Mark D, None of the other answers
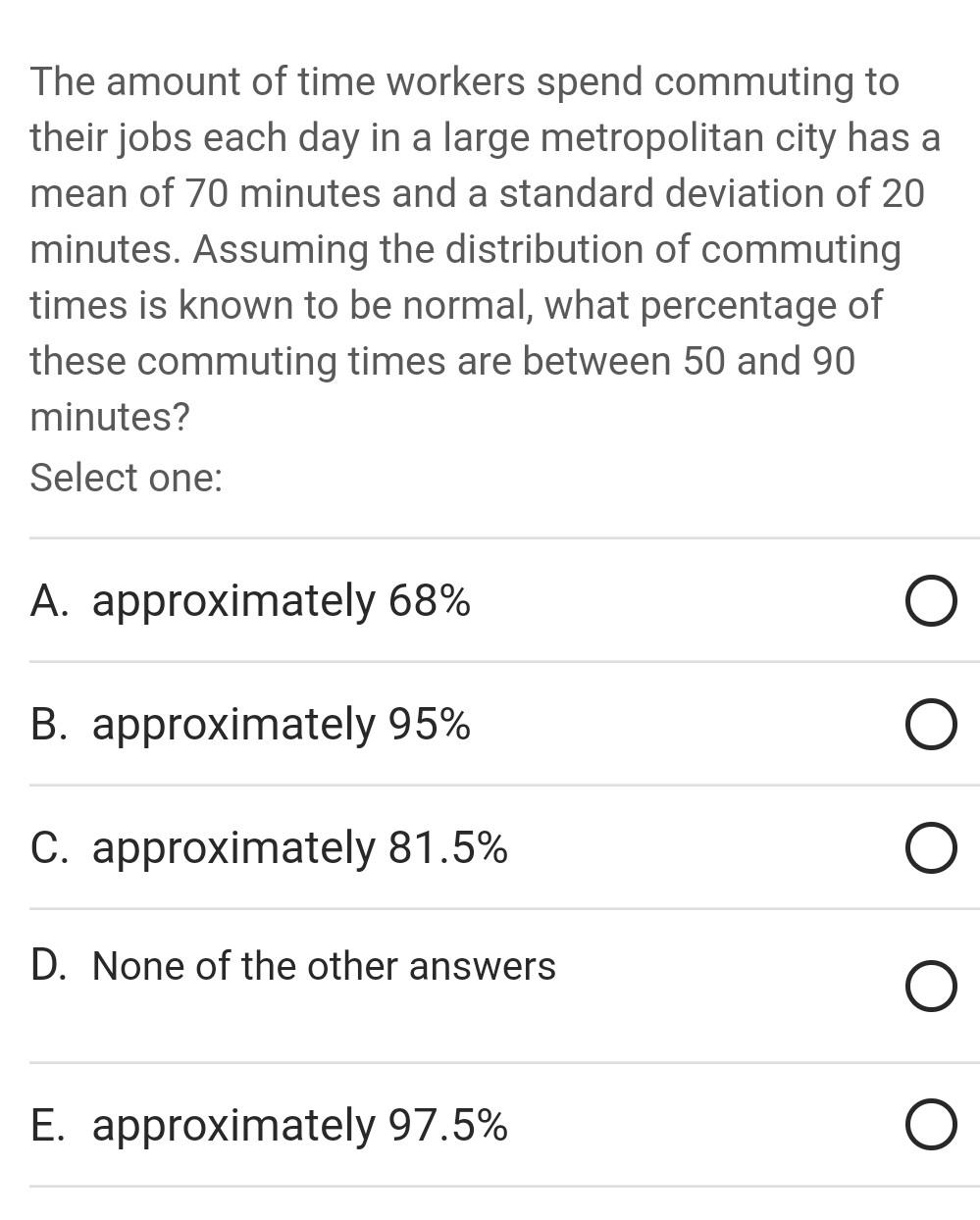Viewport: 980px width, 1220px height. tap(931, 987)
